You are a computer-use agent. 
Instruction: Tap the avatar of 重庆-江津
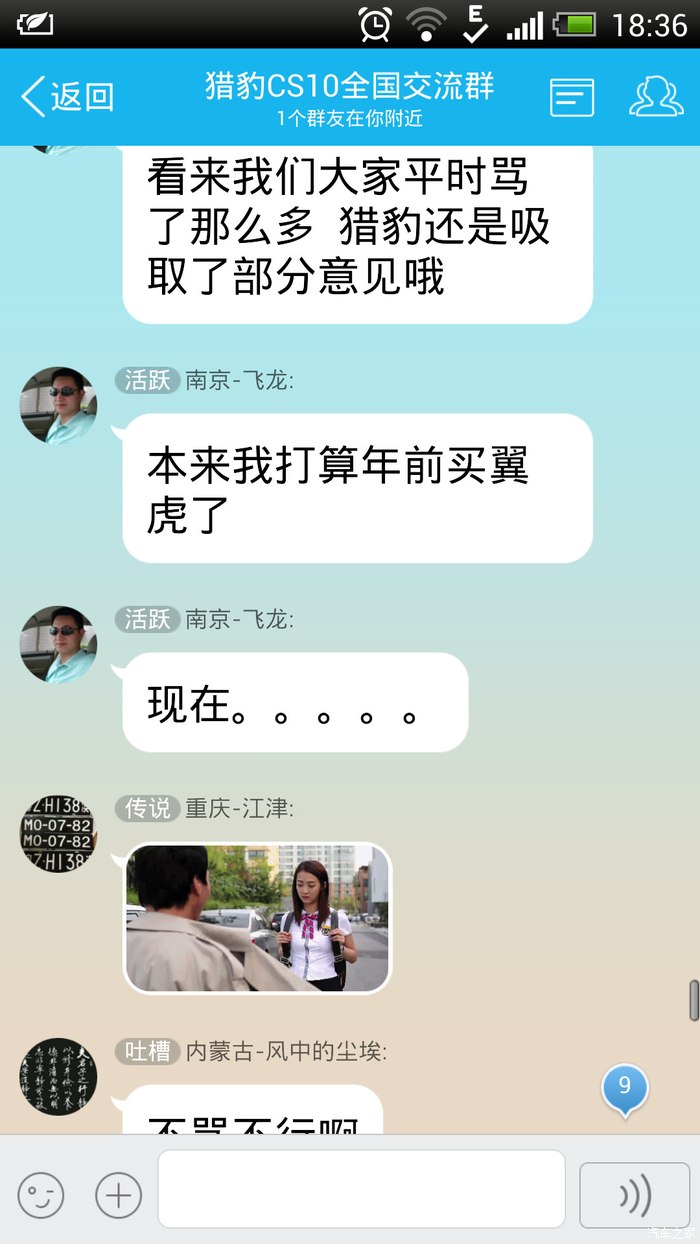[x=58, y=833]
